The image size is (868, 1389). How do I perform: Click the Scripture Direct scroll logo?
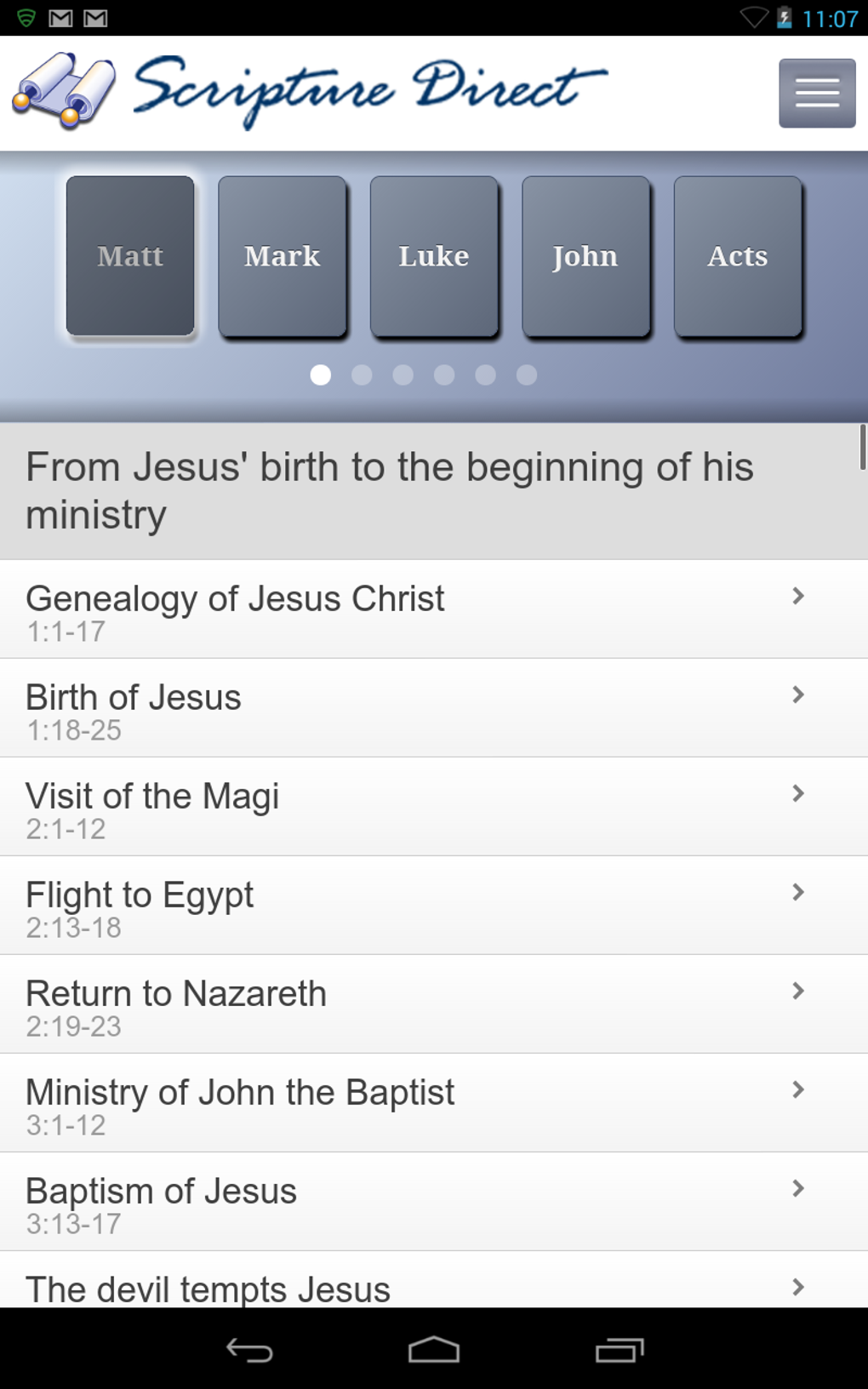[x=66, y=88]
